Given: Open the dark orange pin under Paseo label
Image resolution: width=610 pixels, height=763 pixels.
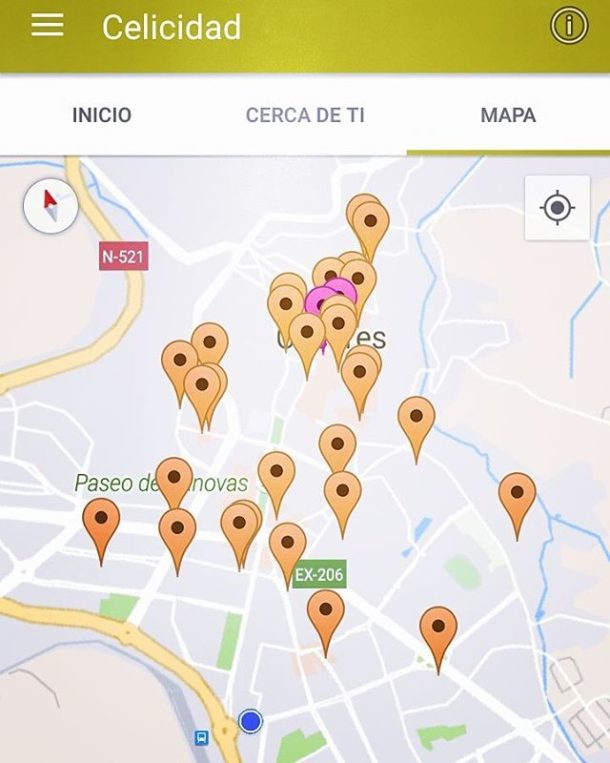Looking at the screenshot, I should (101, 524).
